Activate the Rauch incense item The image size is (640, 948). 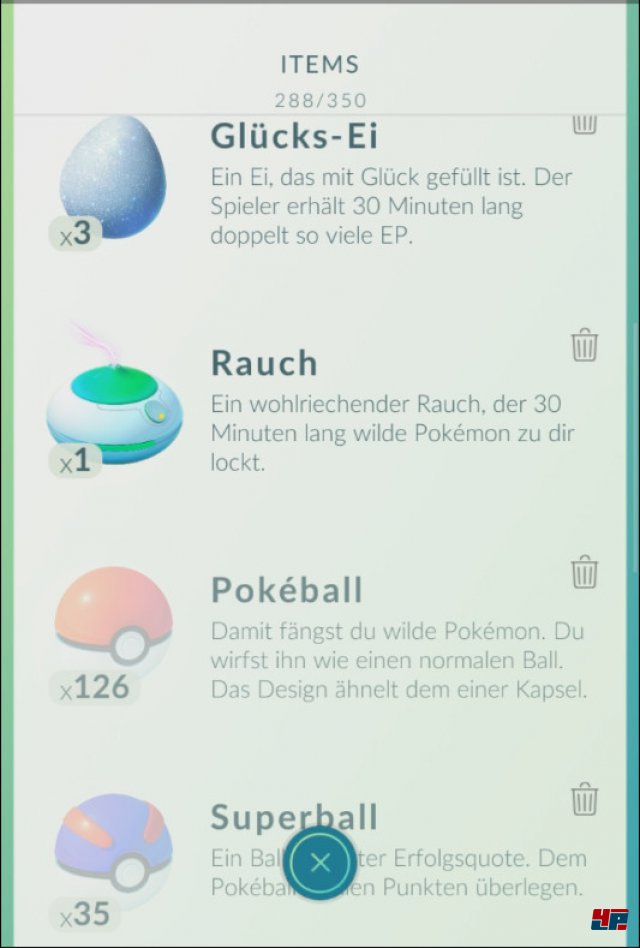point(112,405)
